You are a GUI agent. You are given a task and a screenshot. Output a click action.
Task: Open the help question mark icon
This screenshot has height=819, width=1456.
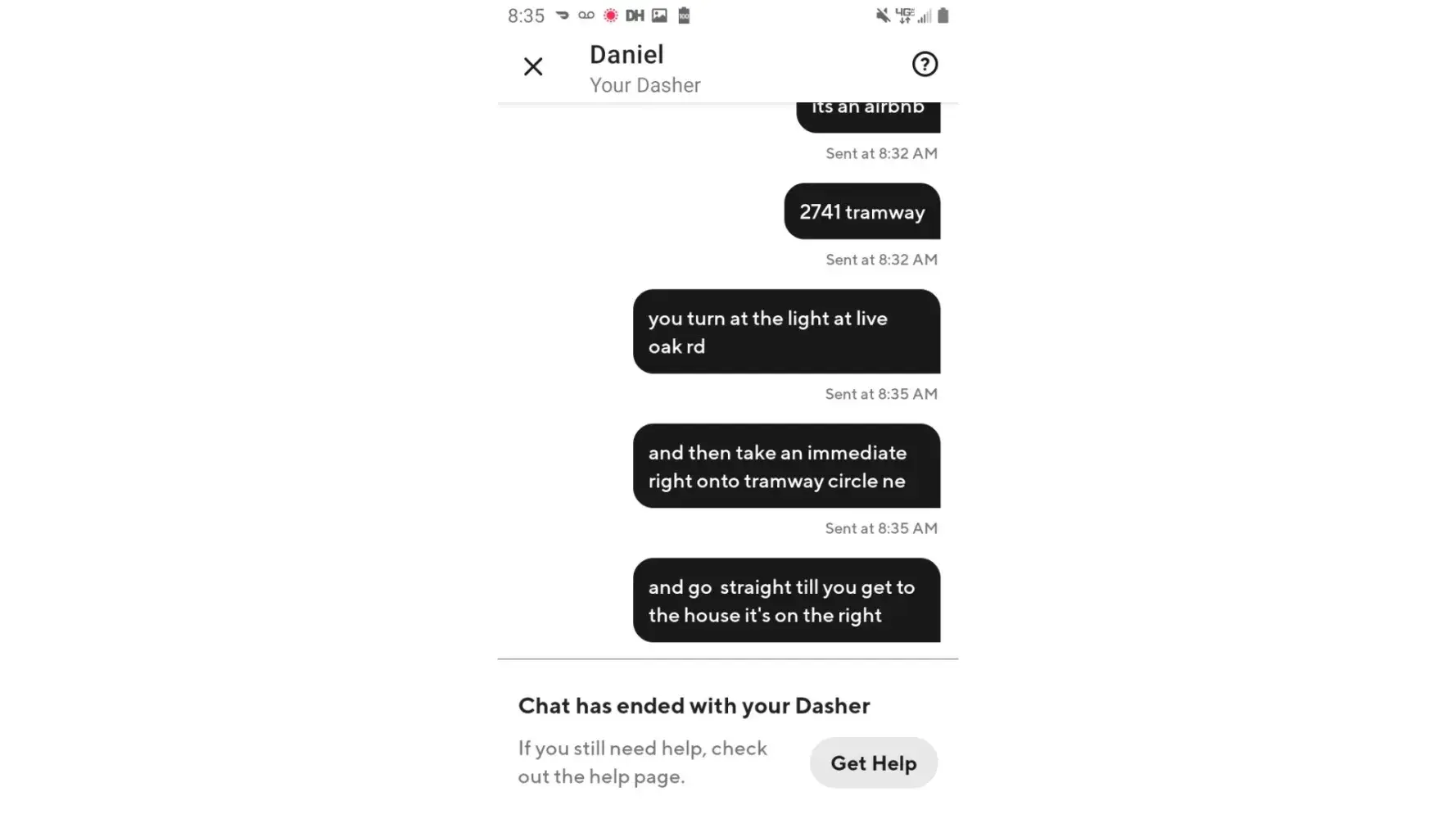(x=925, y=64)
